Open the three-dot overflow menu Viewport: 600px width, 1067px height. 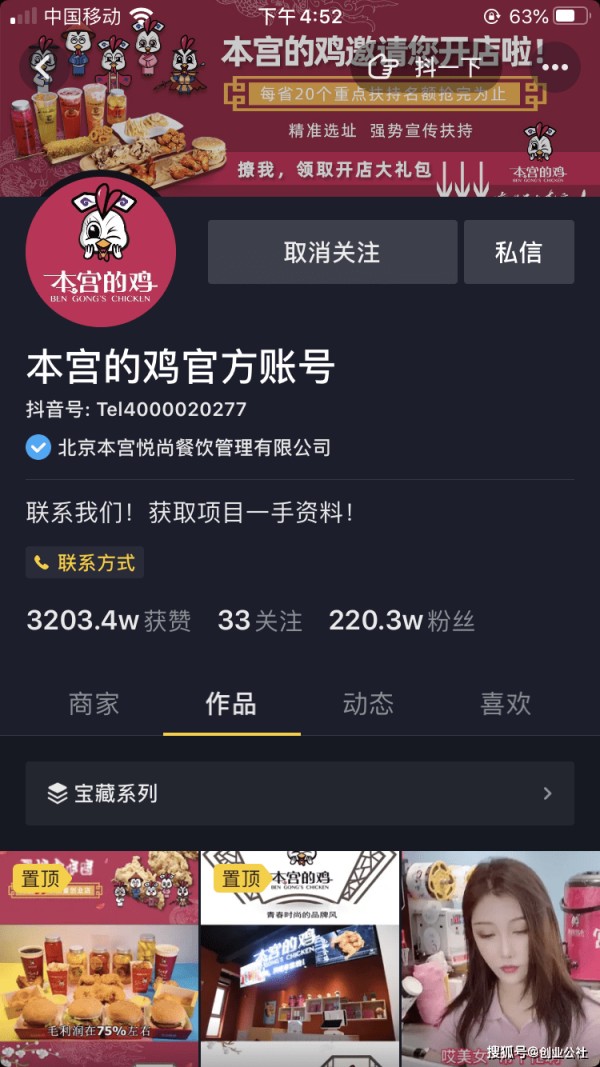point(553,67)
